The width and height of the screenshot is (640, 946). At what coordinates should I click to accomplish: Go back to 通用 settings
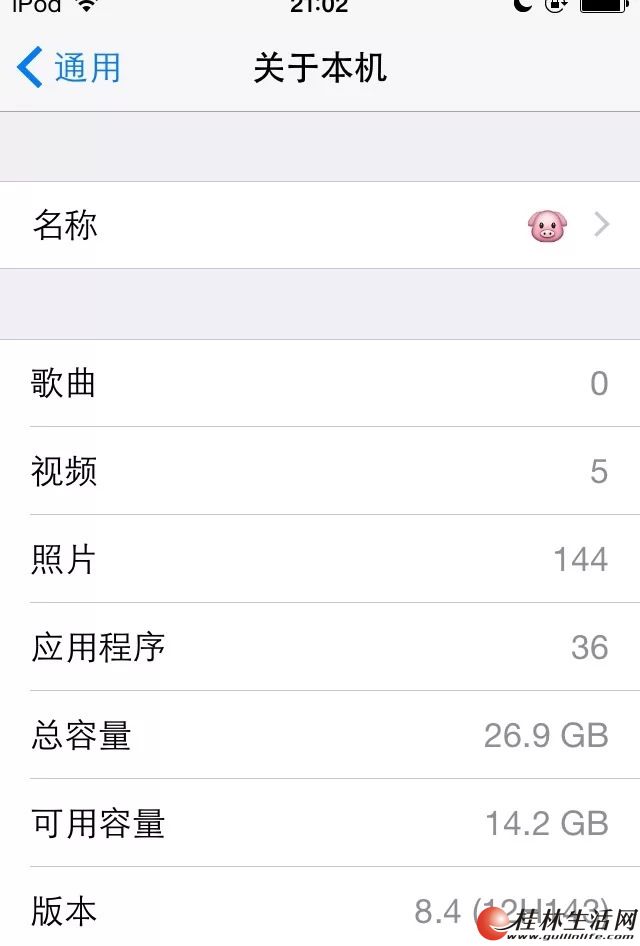[68, 68]
